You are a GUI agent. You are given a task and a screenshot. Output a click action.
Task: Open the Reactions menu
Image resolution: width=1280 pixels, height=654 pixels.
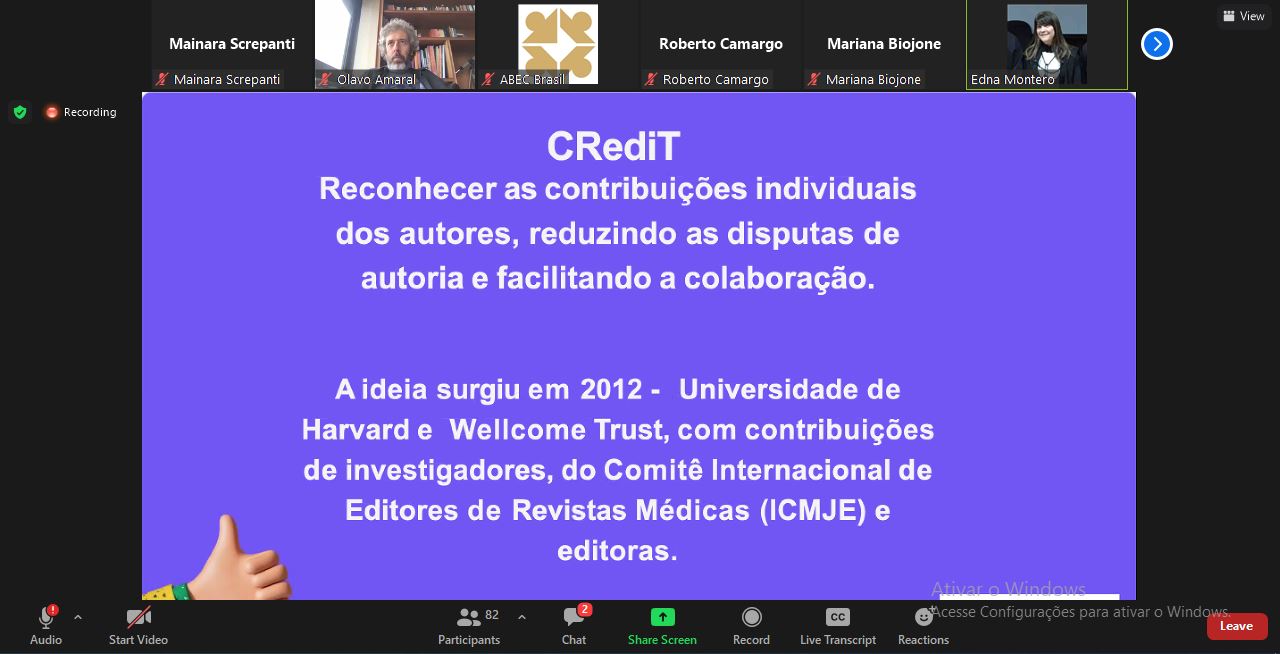coord(923,626)
